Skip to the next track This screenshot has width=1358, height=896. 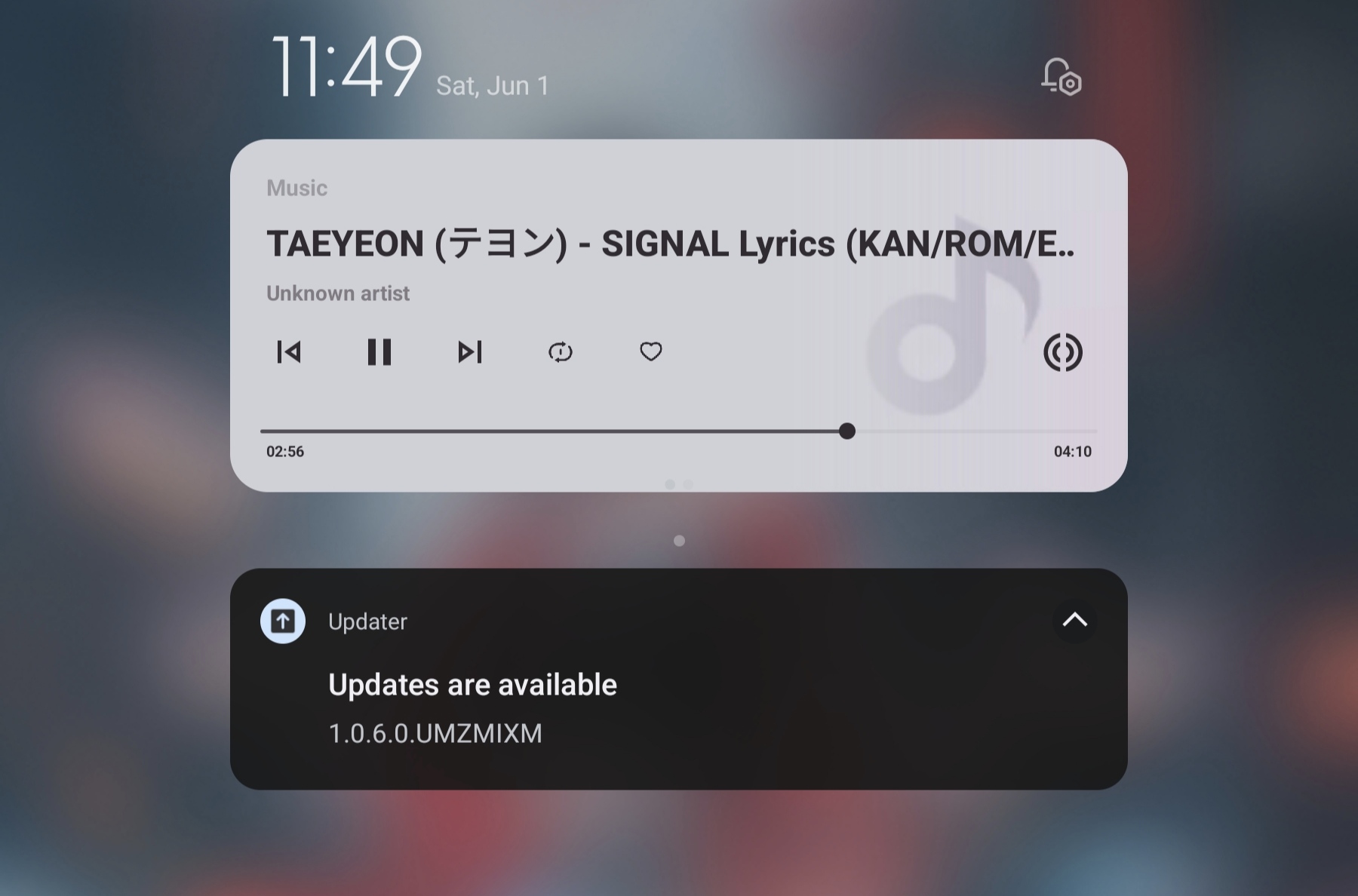coord(469,352)
